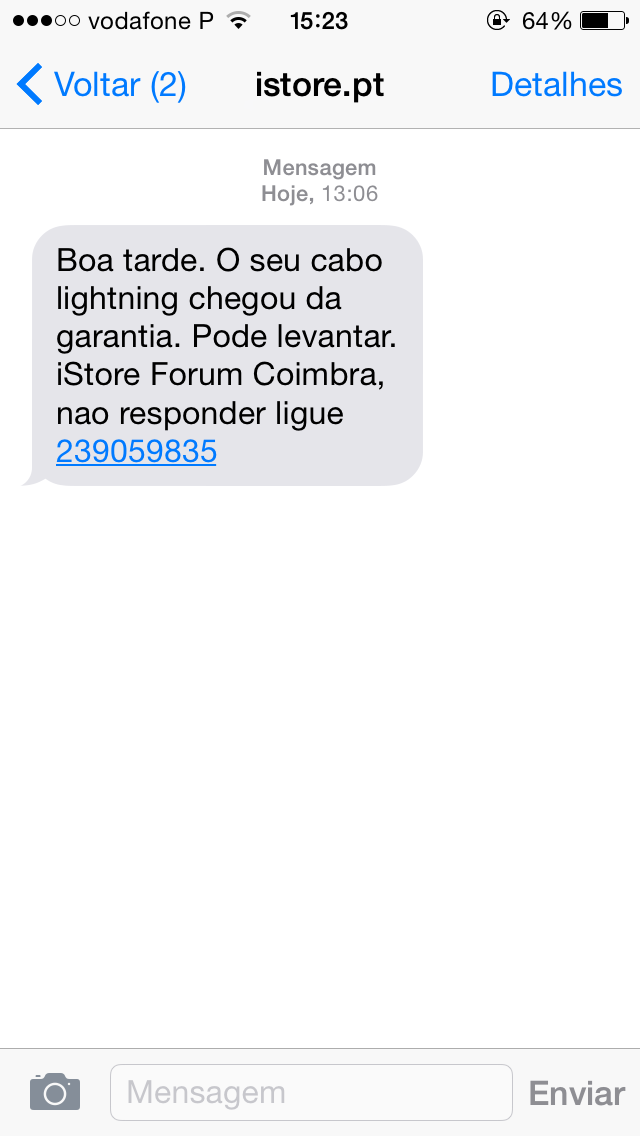Open Detalhes for istore.pt
This screenshot has width=640, height=1136.
[556, 85]
